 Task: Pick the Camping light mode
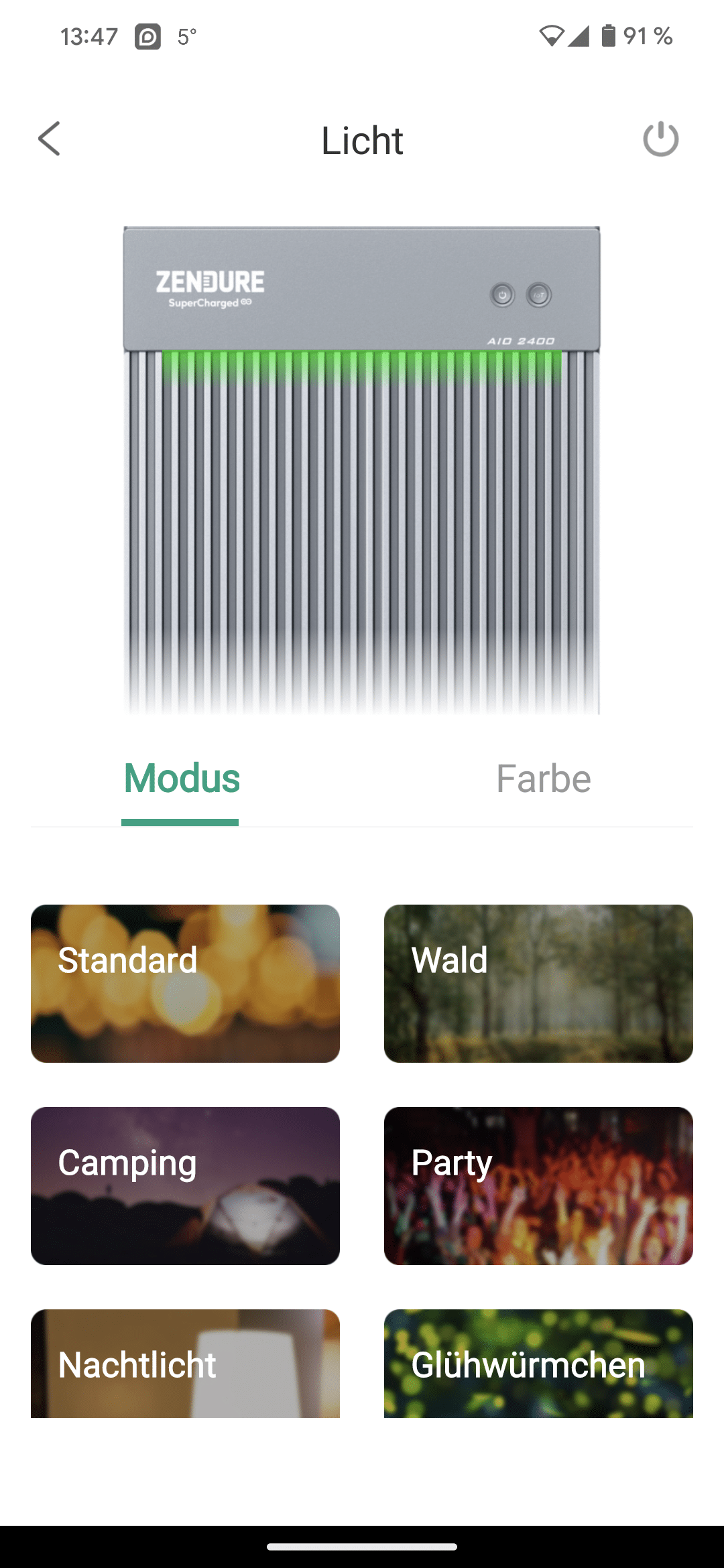click(185, 1185)
